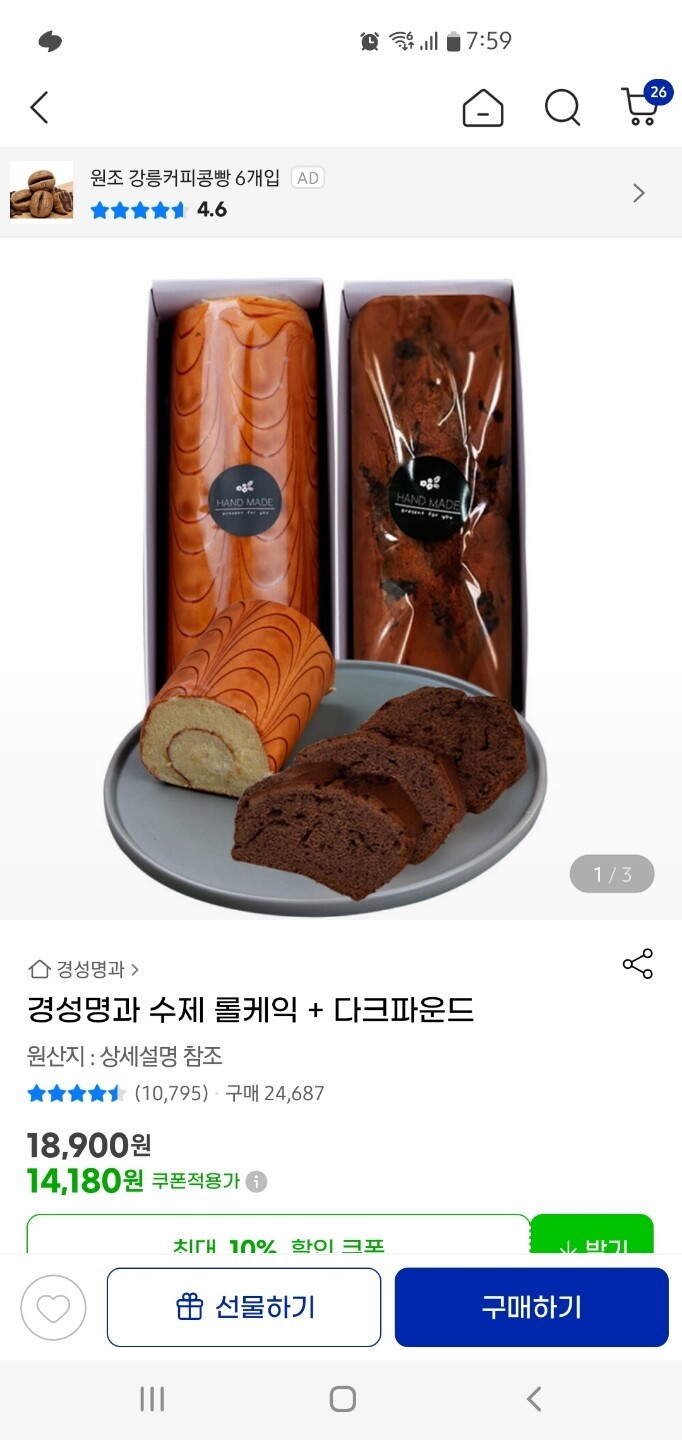This screenshot has width=682, height=1440.
Task: Open search with the magnifier icon
Action: coord(562,107)
